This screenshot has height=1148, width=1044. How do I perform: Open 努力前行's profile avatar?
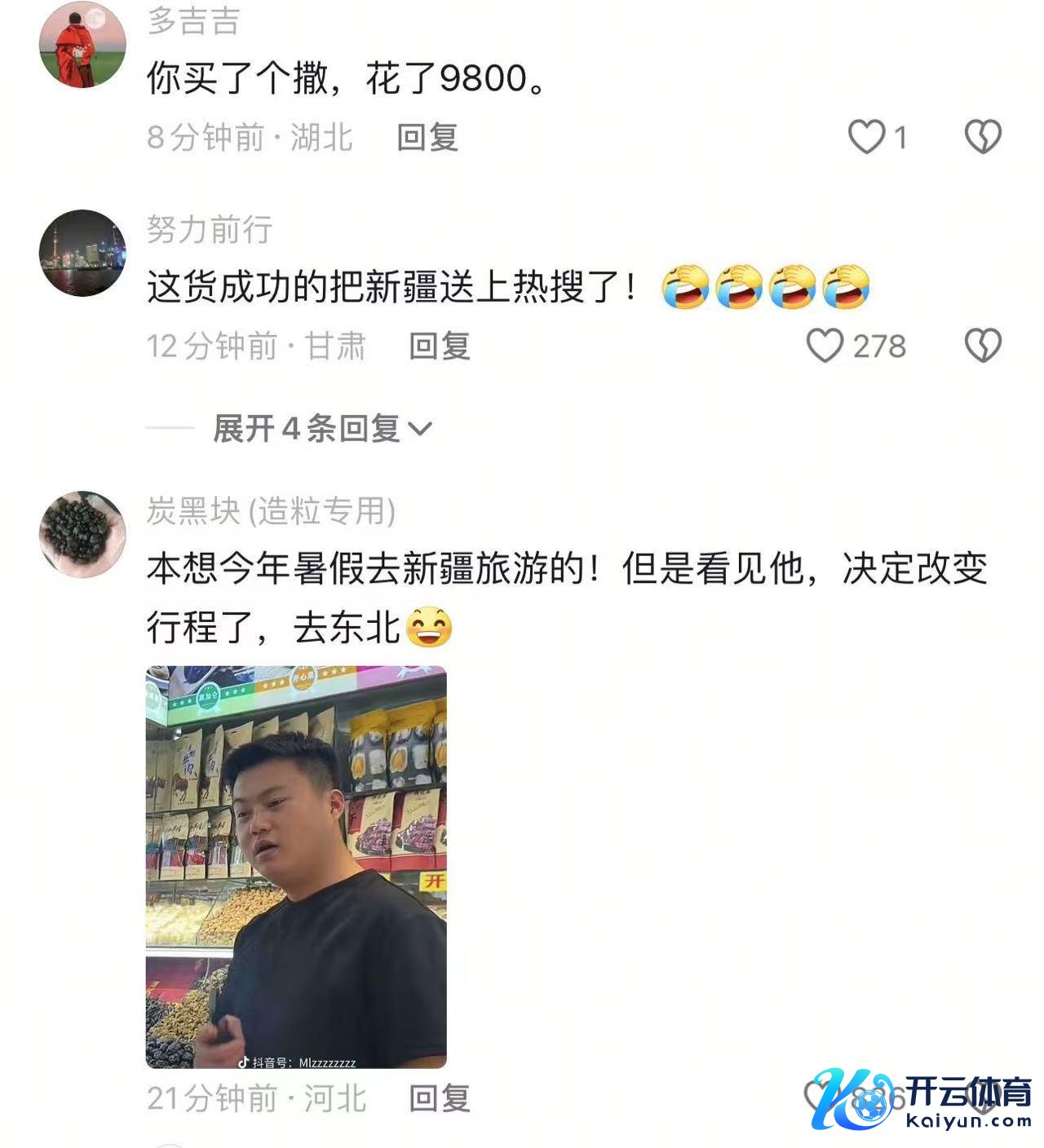(82, 253)
